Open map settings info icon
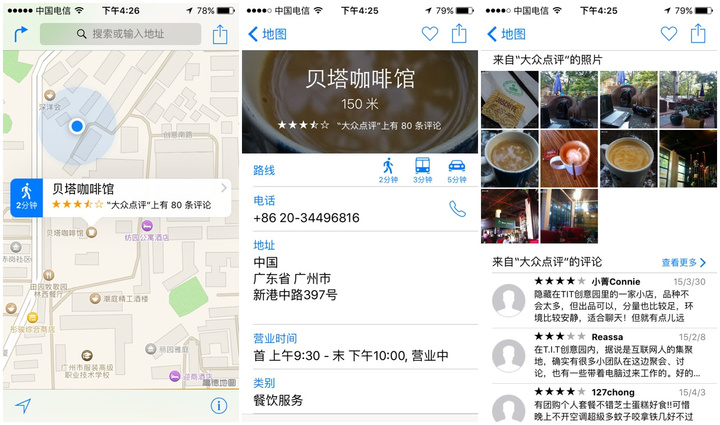 (218, 405)
